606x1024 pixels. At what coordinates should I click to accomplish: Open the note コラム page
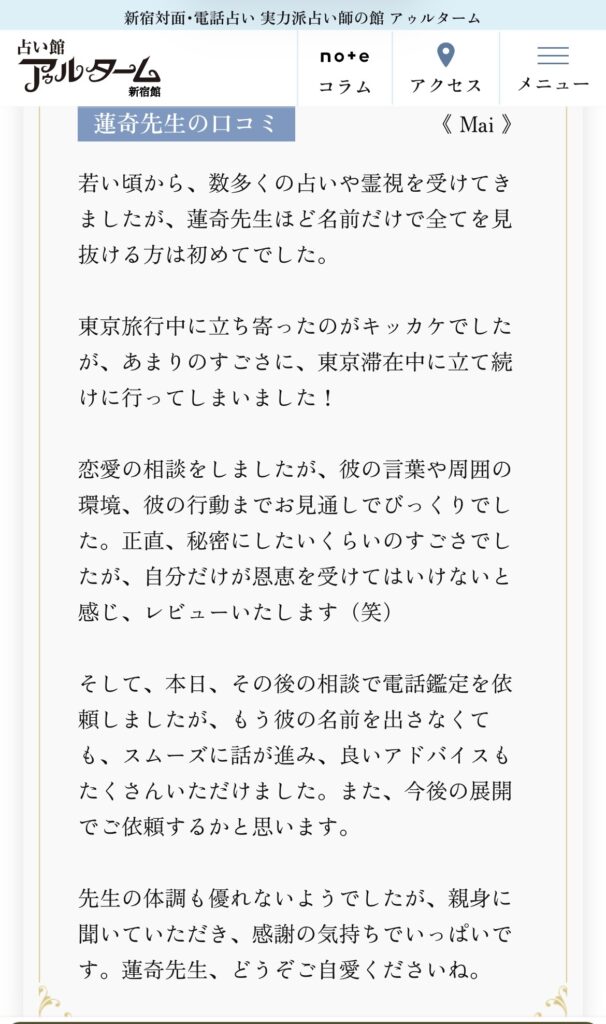(345, 69)
